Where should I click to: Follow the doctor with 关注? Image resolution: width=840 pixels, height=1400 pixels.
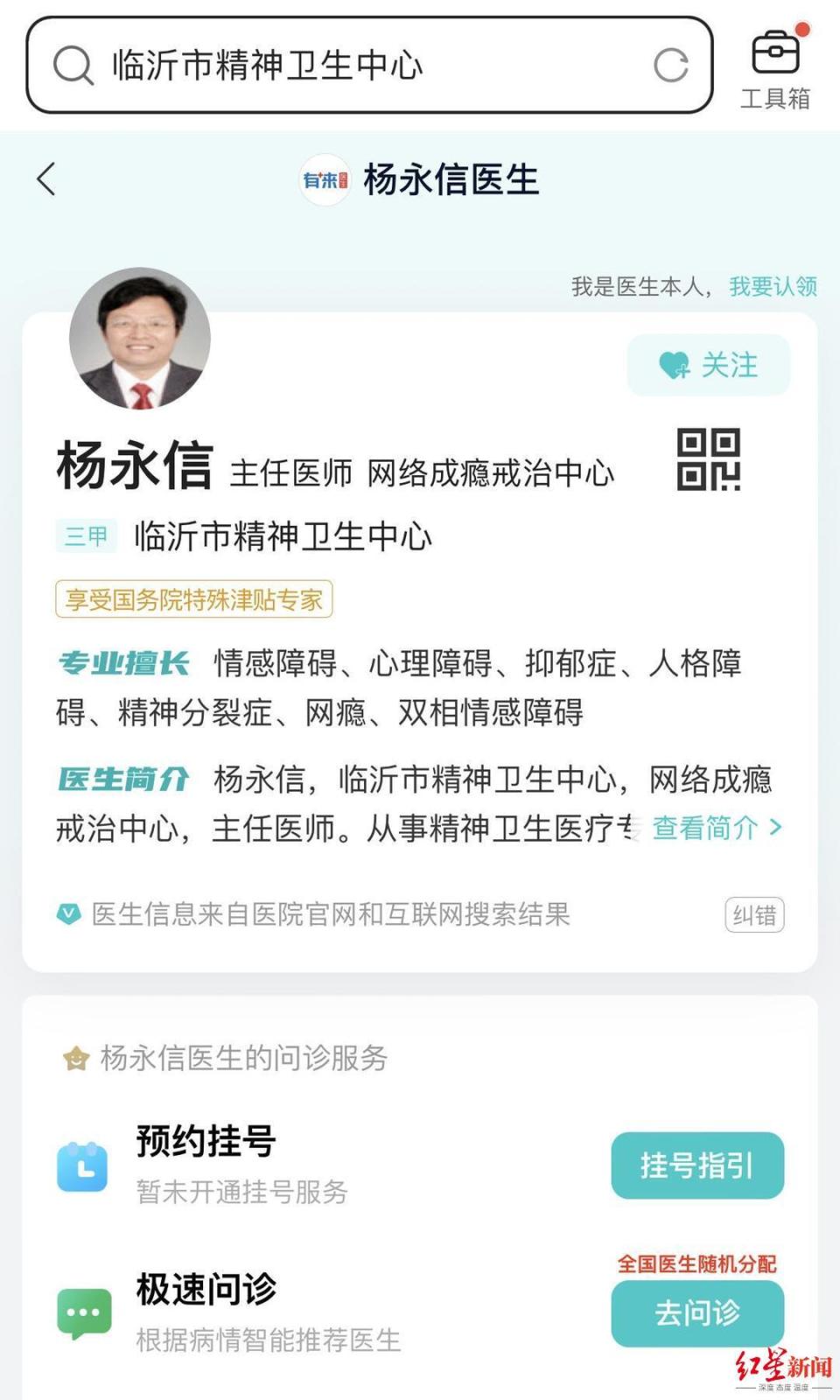coord(708,365)
